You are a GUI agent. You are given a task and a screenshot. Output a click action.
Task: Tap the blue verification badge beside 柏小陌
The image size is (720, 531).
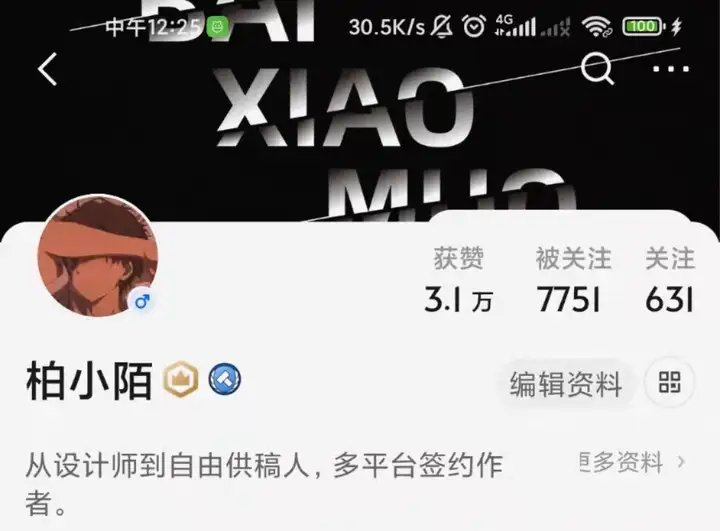click(224, 381)
